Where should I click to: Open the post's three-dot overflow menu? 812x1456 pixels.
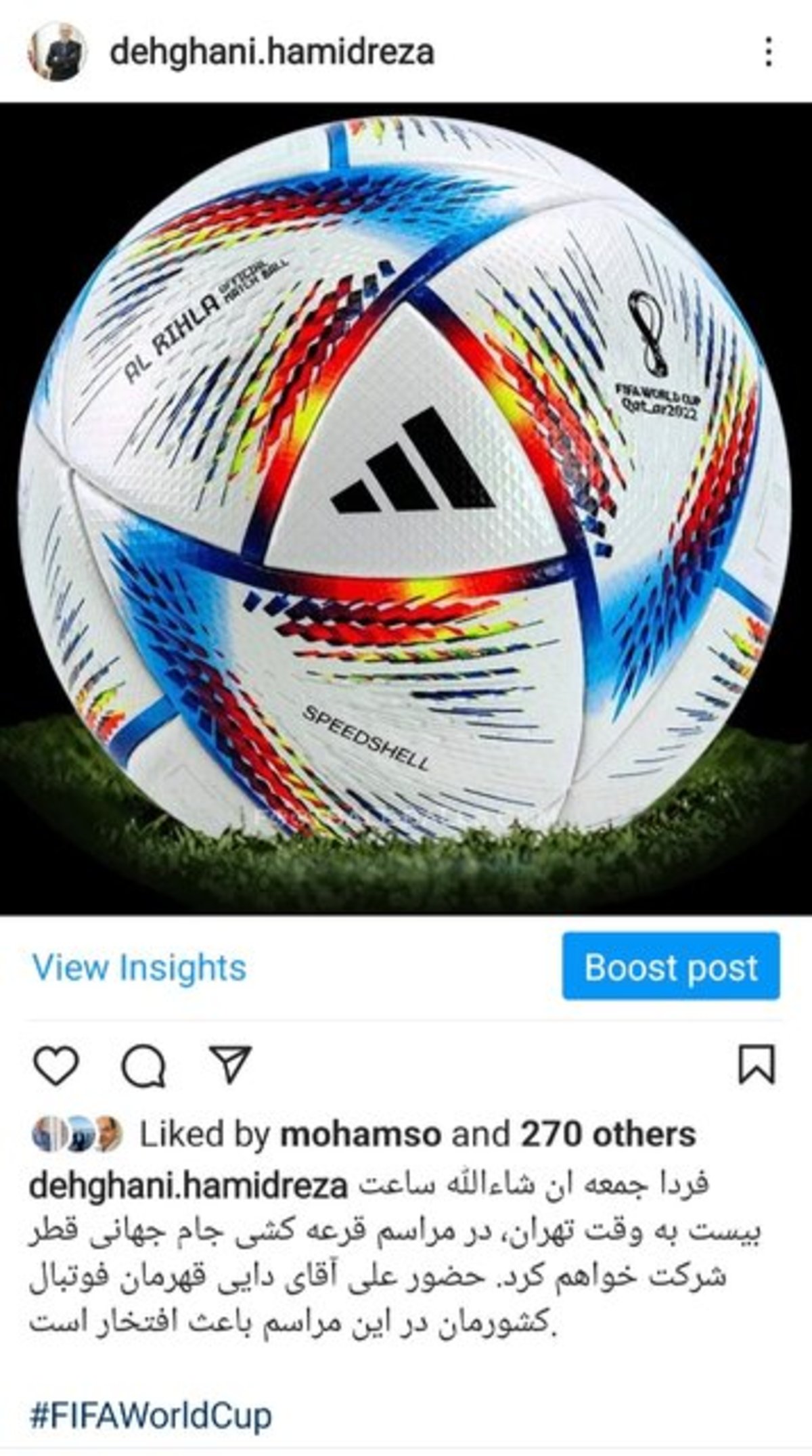[768, 52]
